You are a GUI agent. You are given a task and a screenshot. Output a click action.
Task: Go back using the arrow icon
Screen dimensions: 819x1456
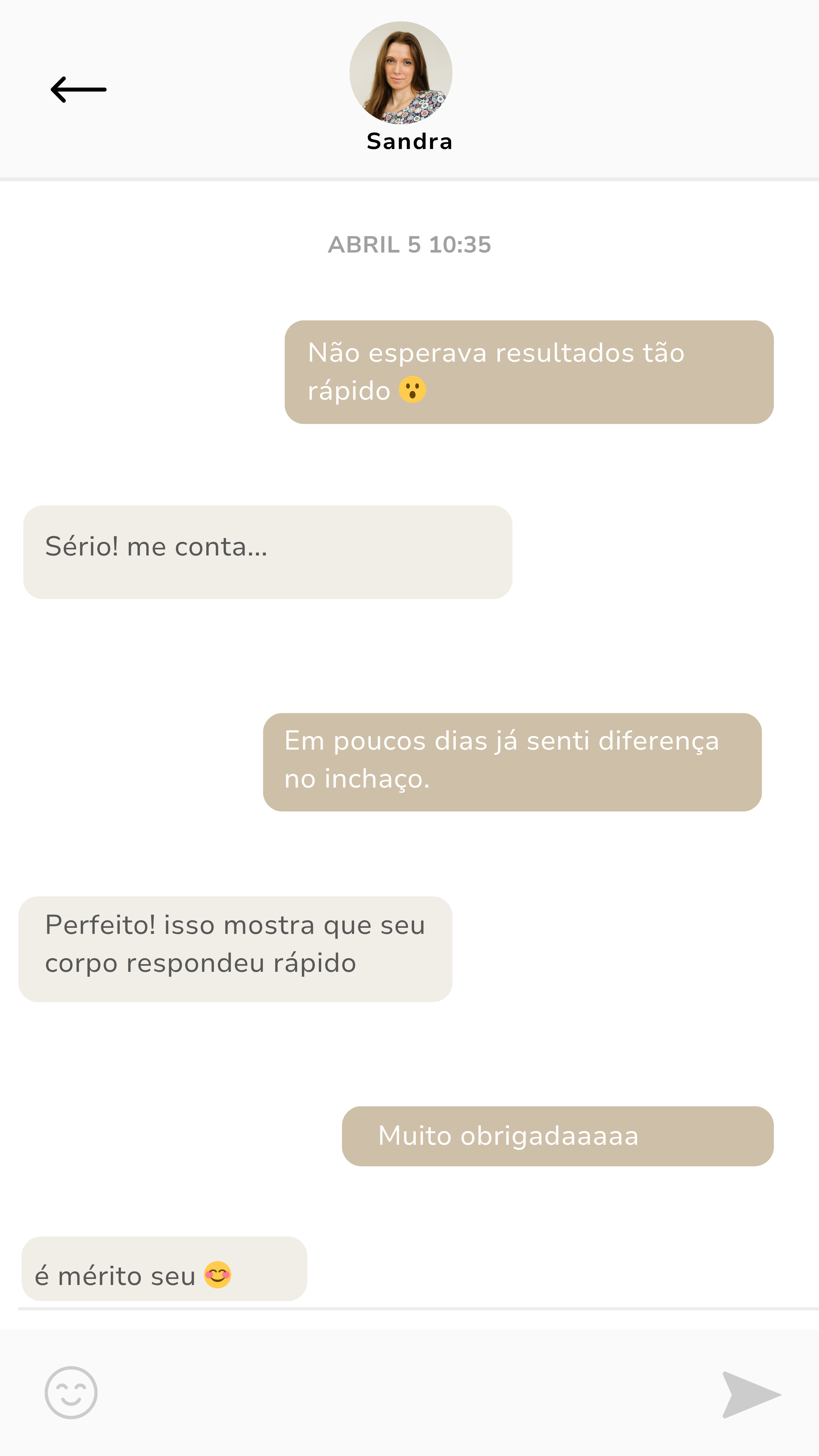pos(78,89)
